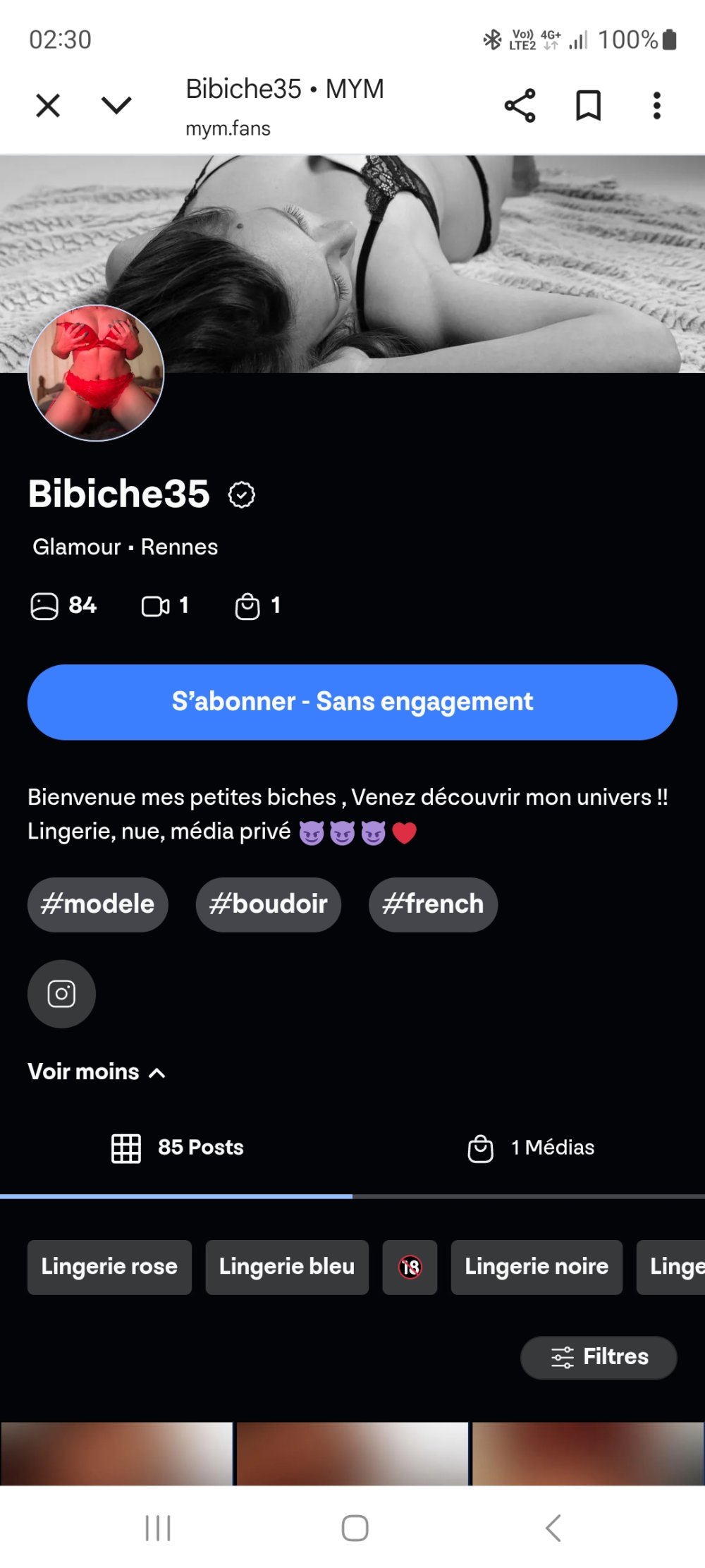Select the #modele hashtag chip
Viewport: 705px width, 1568px height.
pyautogui.click(x=98, y=904)
